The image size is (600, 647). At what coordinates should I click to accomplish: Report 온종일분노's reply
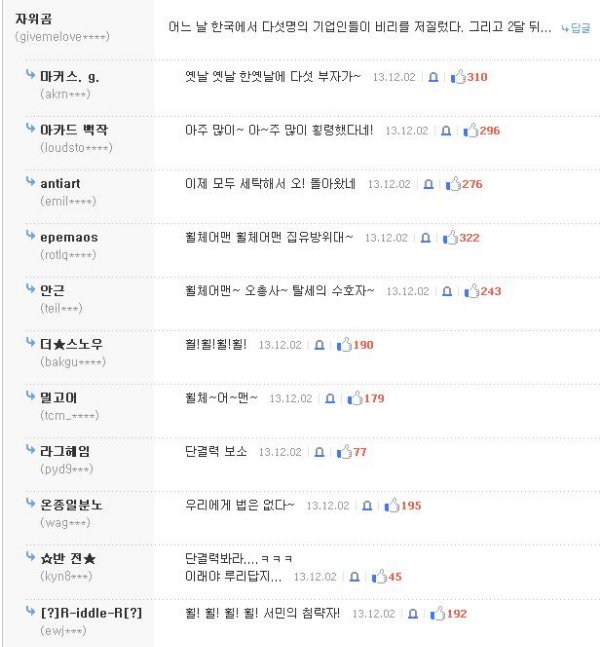[x=367, y=507]
